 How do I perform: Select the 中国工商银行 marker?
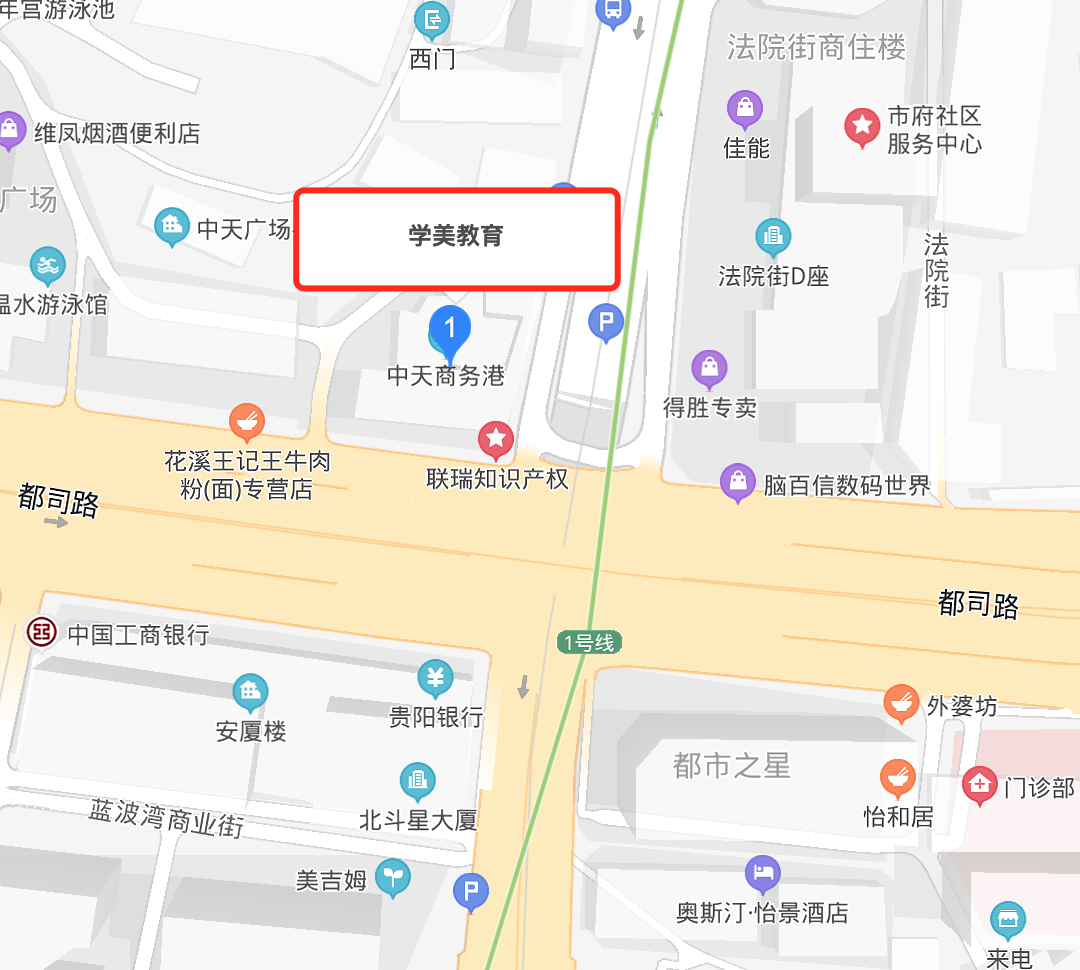[42, 633]
